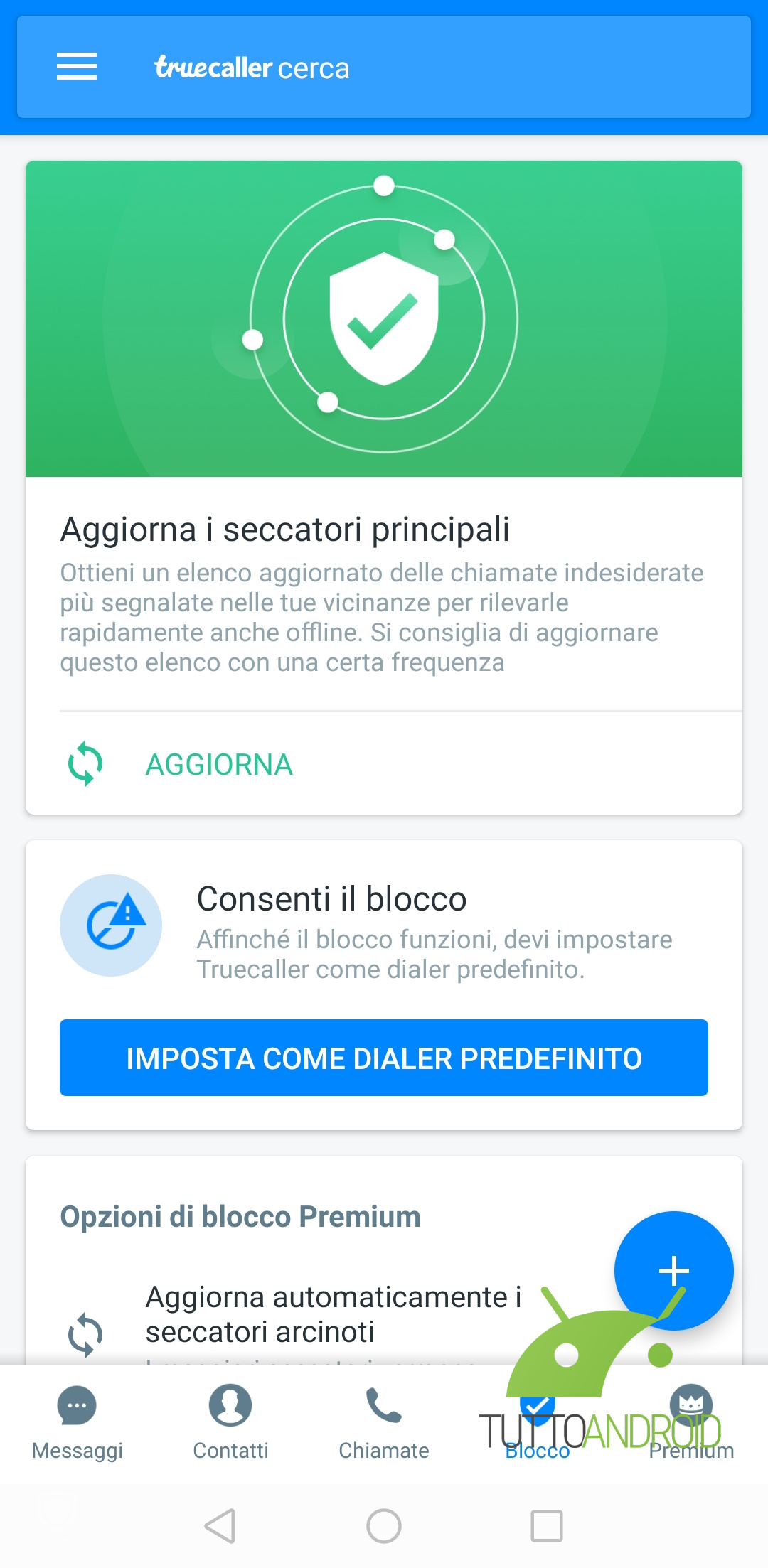Go to the system home screen
This screenshot has height=1568, width=768.
[384, 1525]
